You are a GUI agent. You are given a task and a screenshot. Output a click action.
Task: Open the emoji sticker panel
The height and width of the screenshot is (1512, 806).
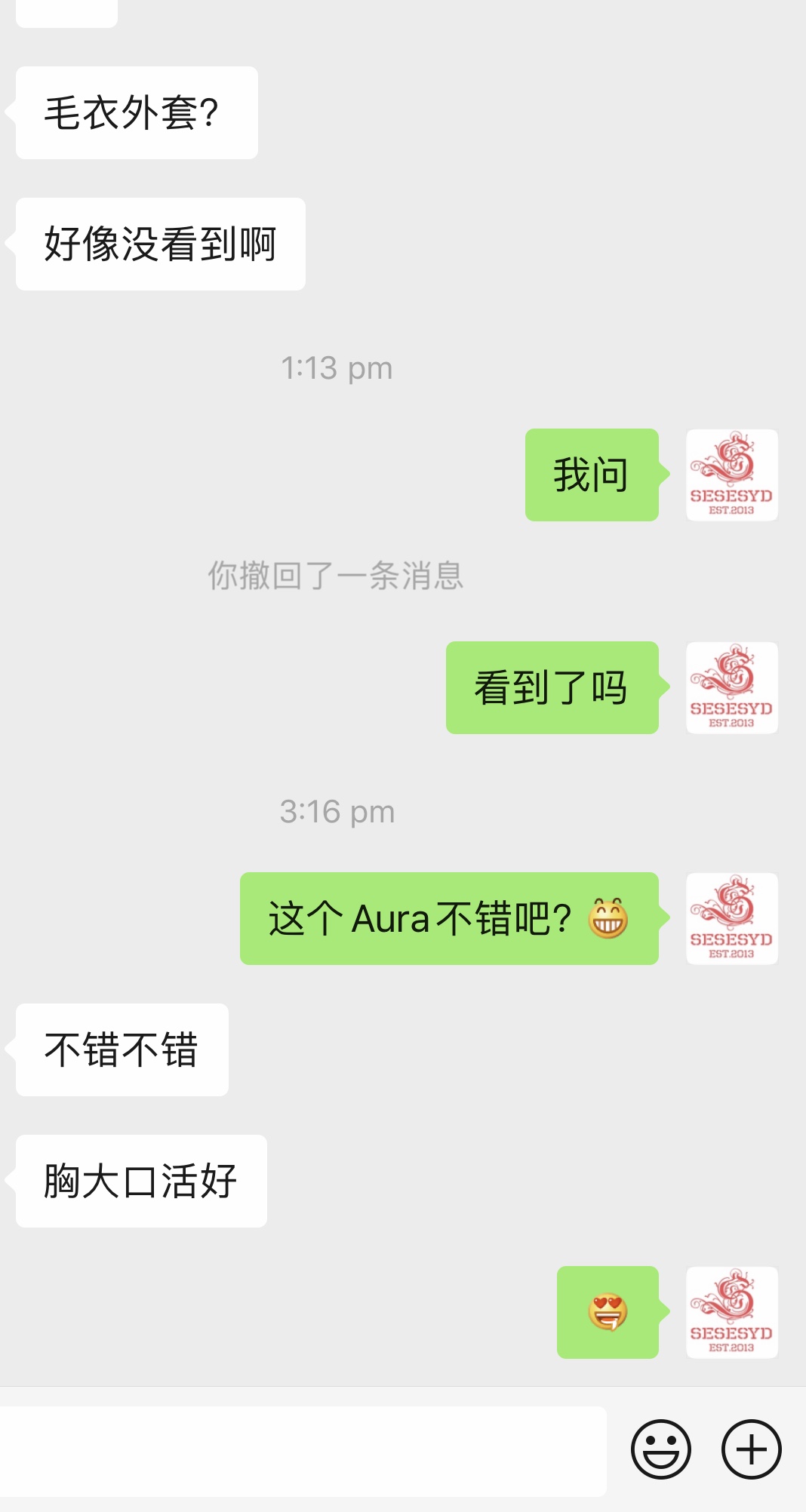click(x=660, y=1449)
